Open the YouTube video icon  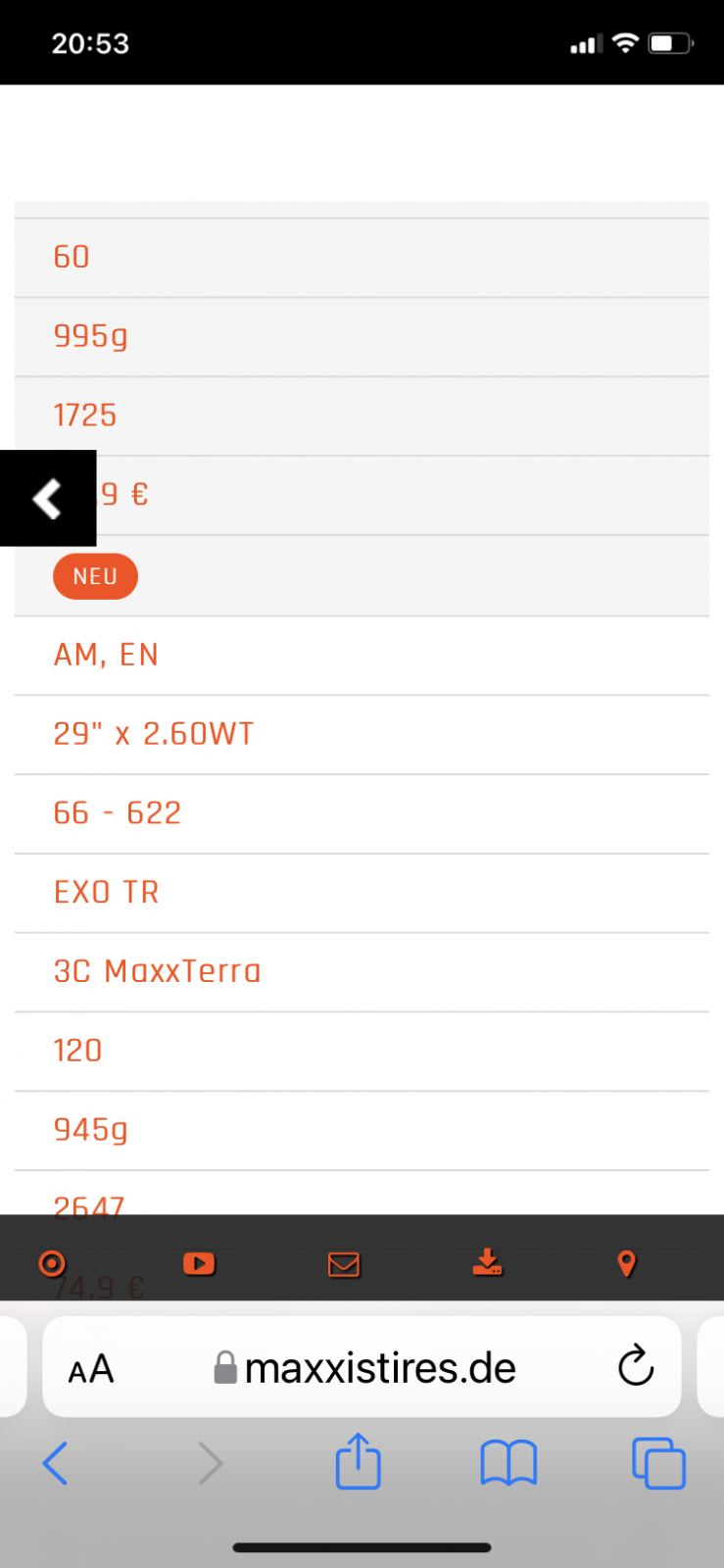pos(199,1263)
